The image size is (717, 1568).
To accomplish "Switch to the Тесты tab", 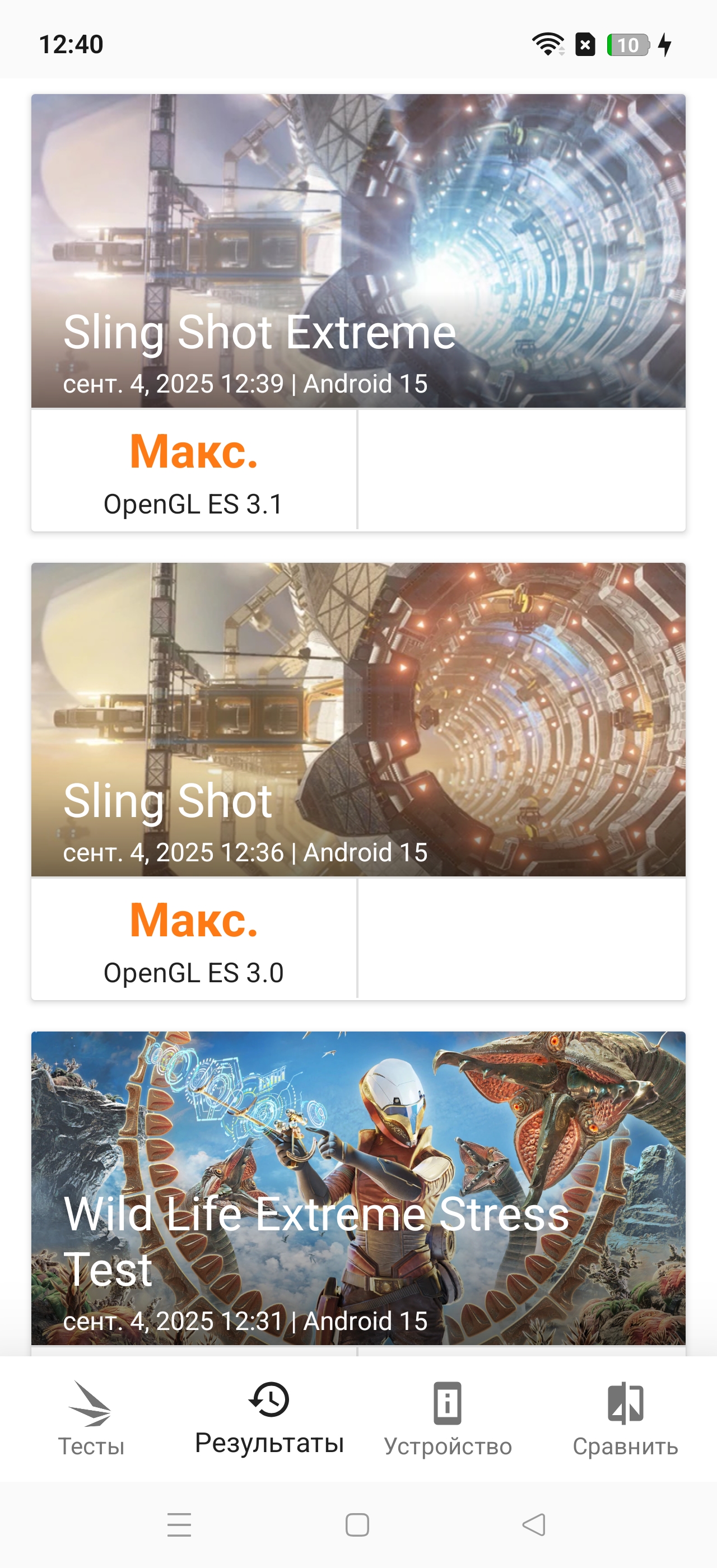I will 91,1419.
